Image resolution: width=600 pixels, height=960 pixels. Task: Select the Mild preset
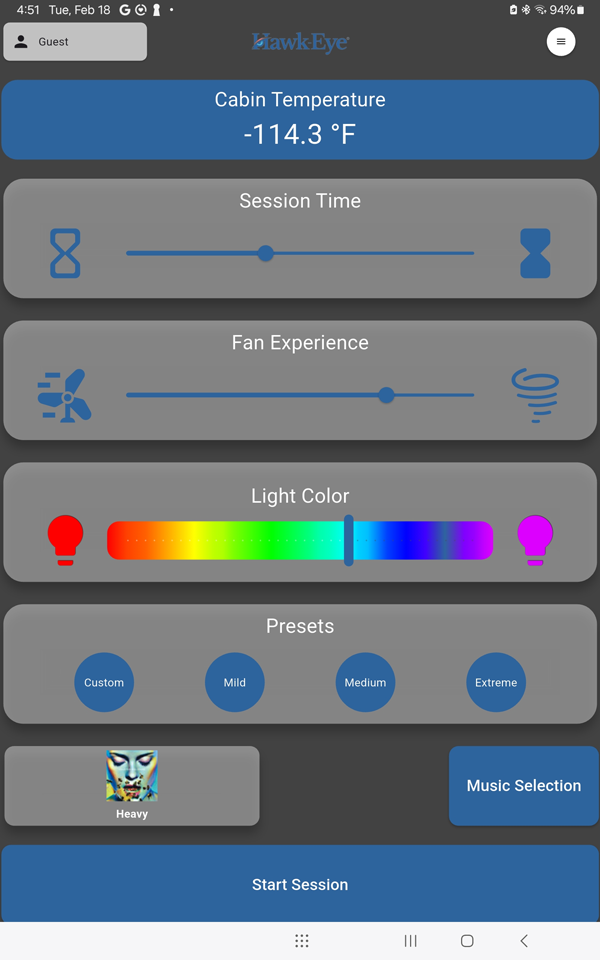[235, 682]
